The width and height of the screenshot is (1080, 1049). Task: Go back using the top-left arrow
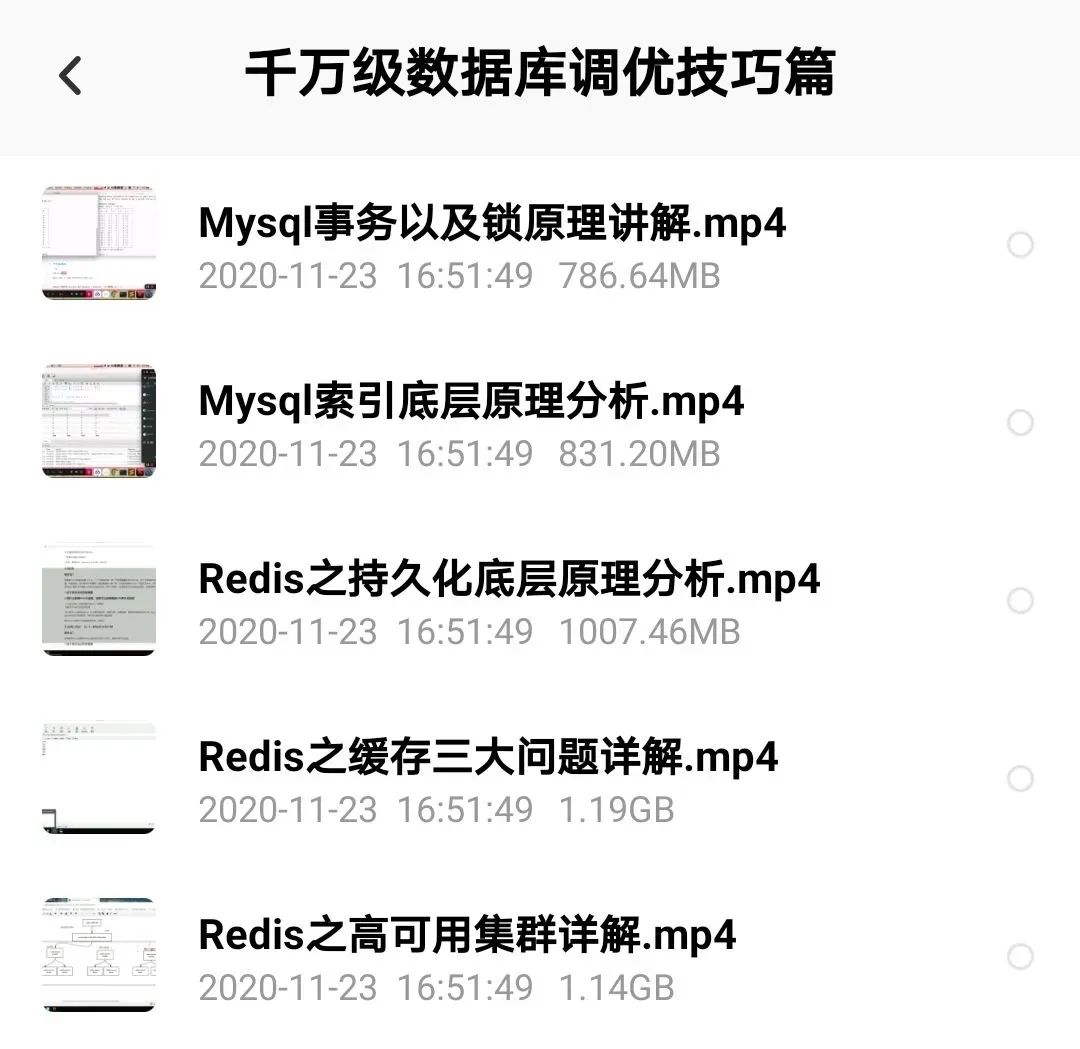tap(70, 76)
